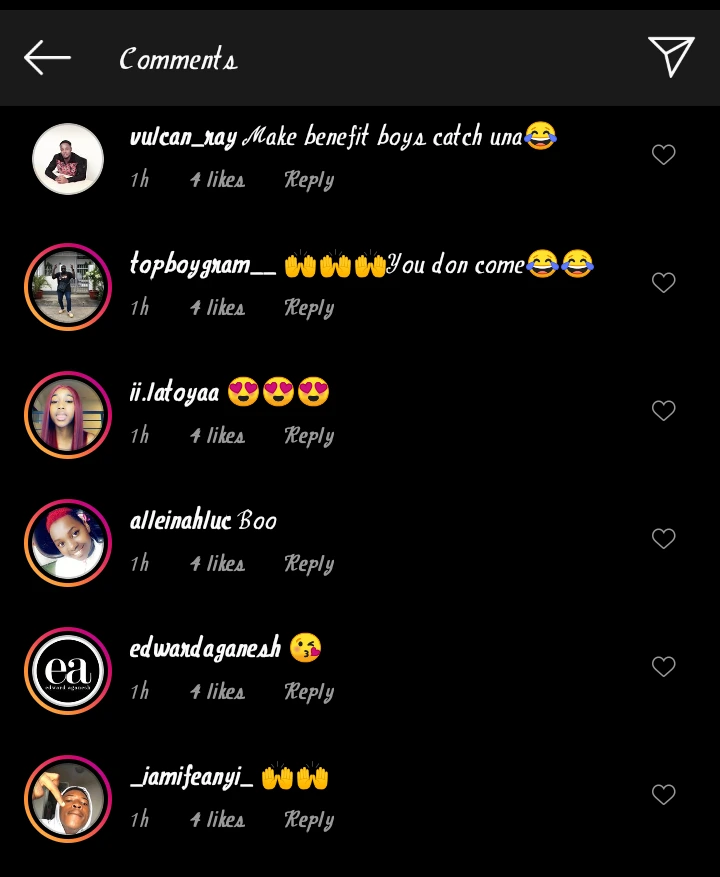Like topboygram__'s comment
720x877 pixels.
point(664,283)
